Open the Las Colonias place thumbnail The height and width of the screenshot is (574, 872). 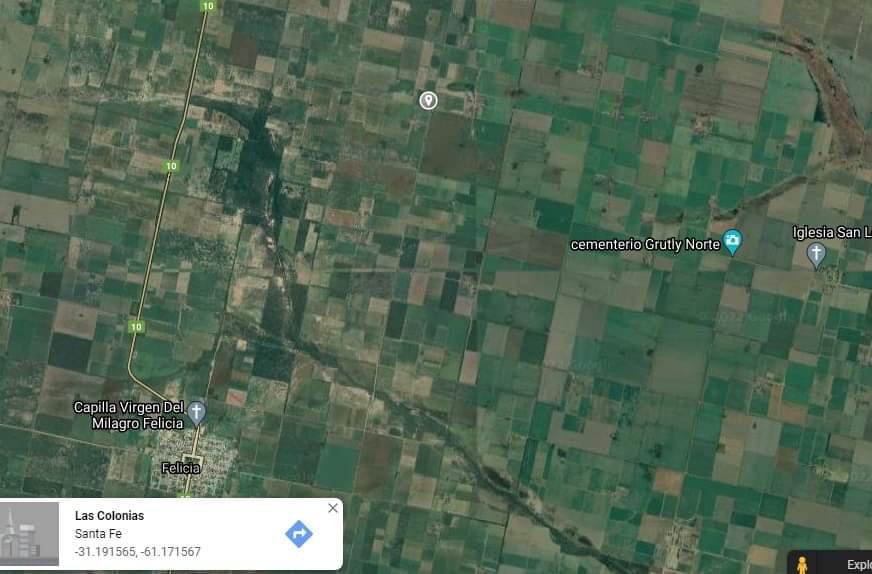30,534
